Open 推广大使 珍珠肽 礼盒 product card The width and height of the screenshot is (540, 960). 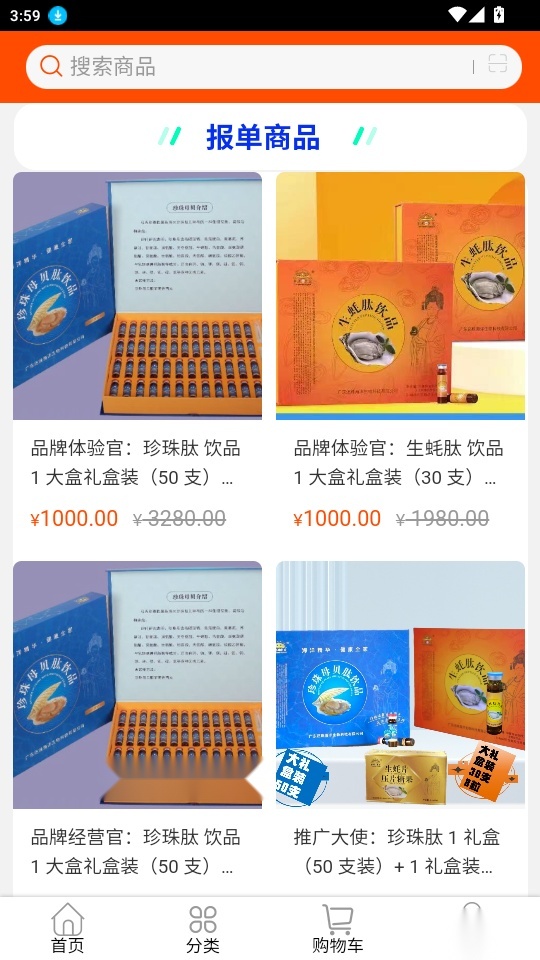click(x=400, y=729)
